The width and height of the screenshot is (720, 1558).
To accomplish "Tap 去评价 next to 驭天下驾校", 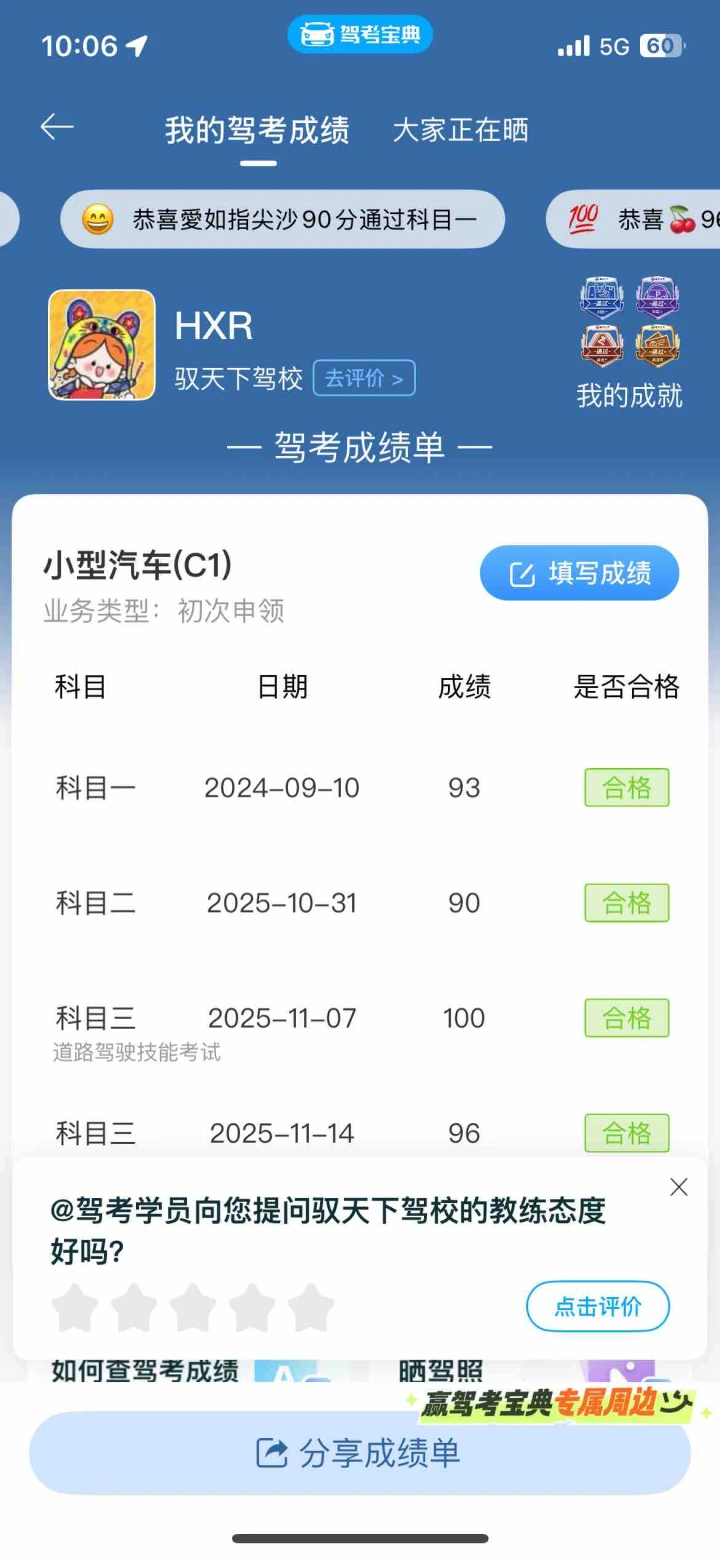I will [x=364, y=378].
